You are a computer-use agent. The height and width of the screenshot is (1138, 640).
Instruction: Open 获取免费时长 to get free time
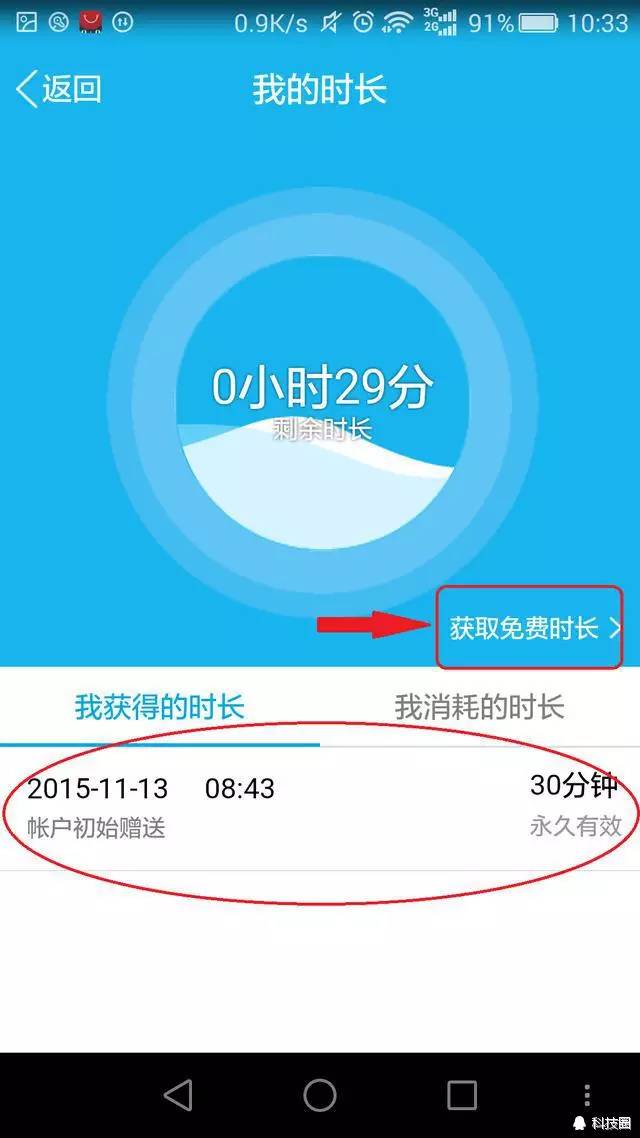point(530,628)
